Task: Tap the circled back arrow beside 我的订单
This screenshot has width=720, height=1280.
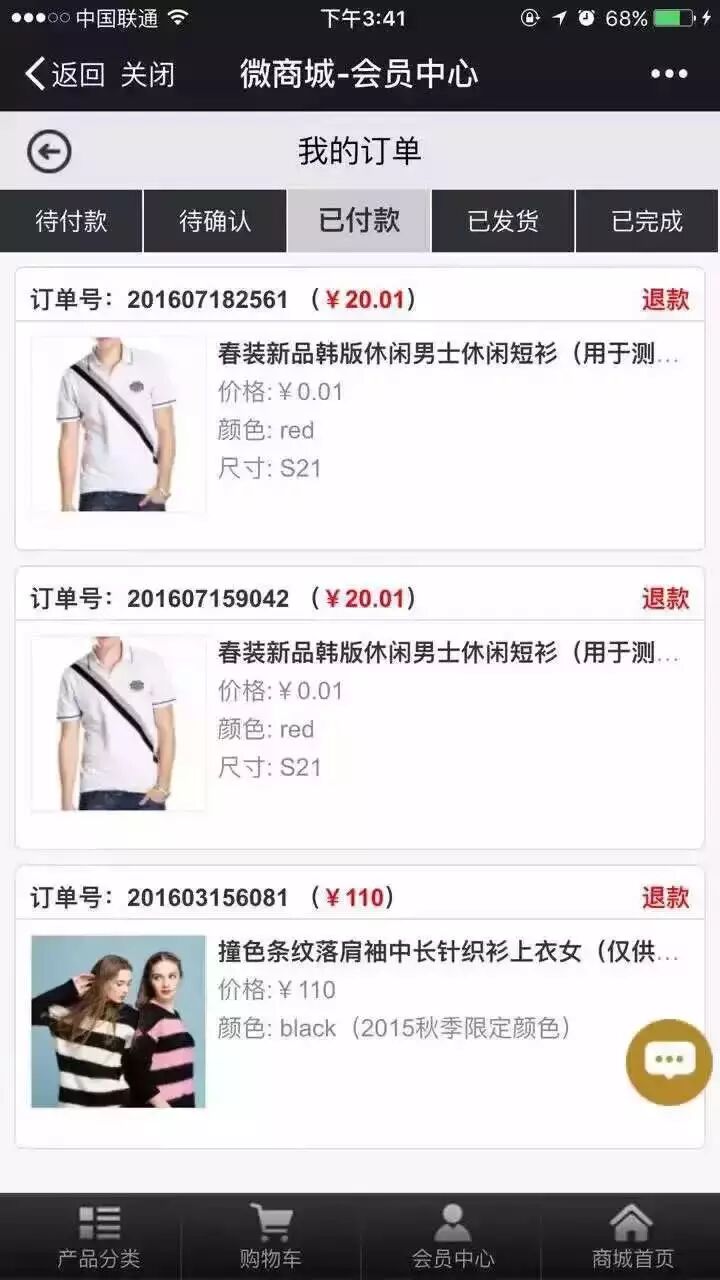Action: pos(49,152)
